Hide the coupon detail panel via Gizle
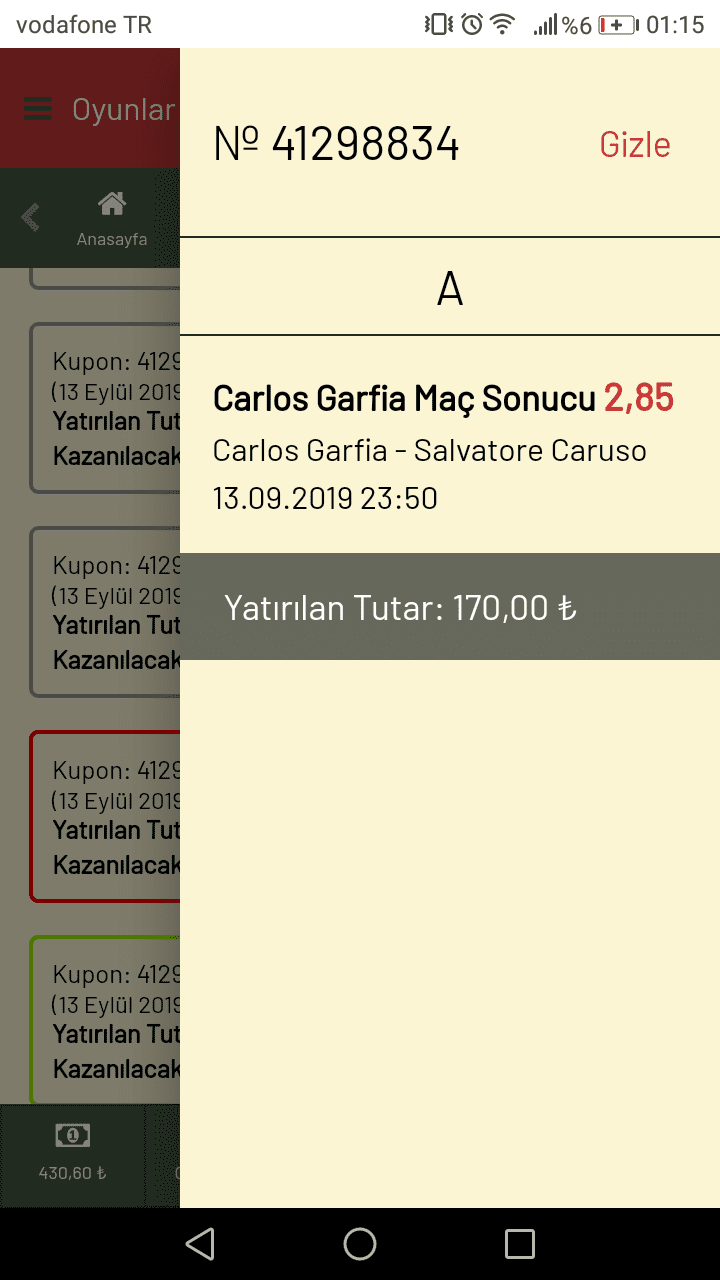Screen dimensions: 720x1280 [x=635, y=145]
